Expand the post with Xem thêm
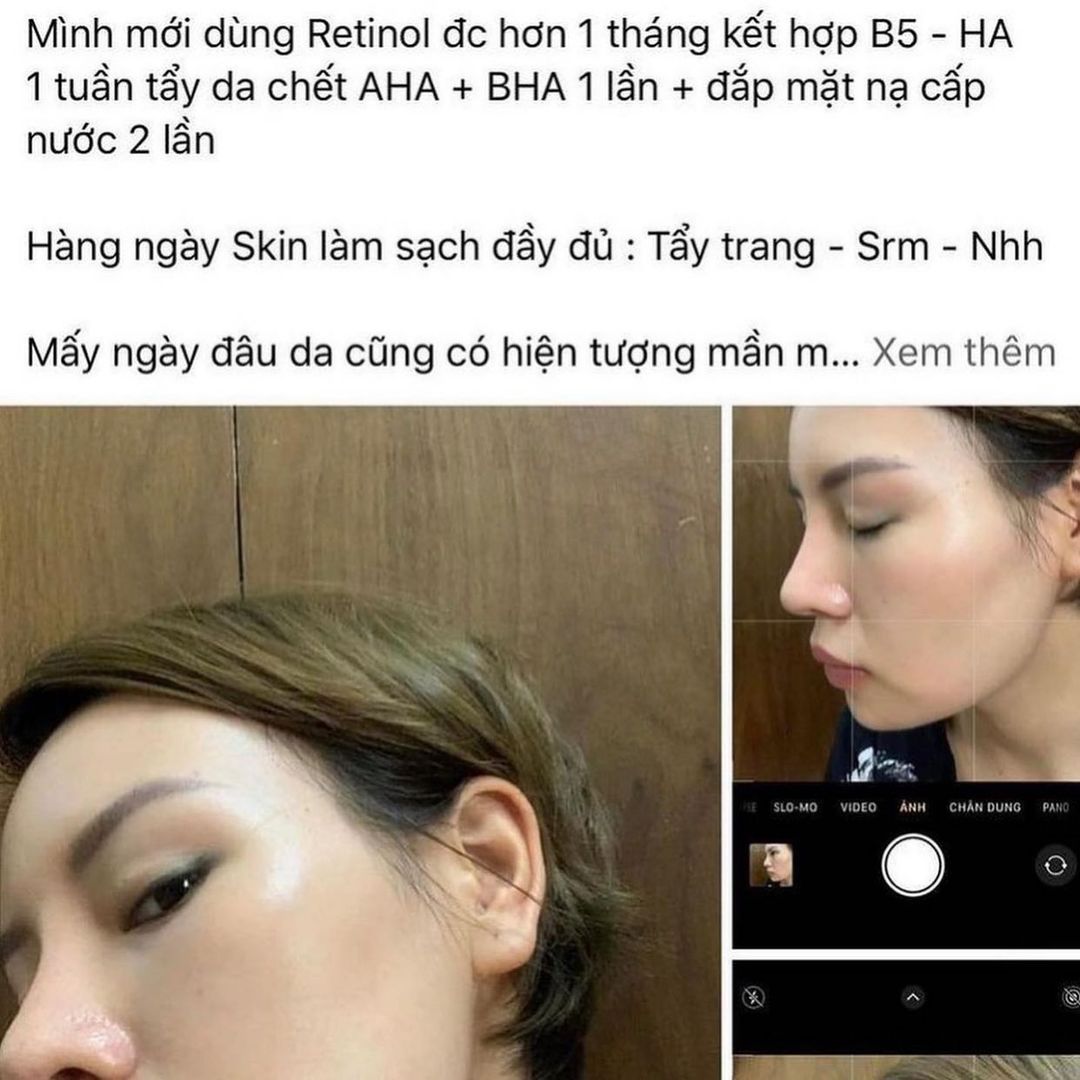The width and height of the screenshot is (1080, 1080). click(x=963, y=352)
